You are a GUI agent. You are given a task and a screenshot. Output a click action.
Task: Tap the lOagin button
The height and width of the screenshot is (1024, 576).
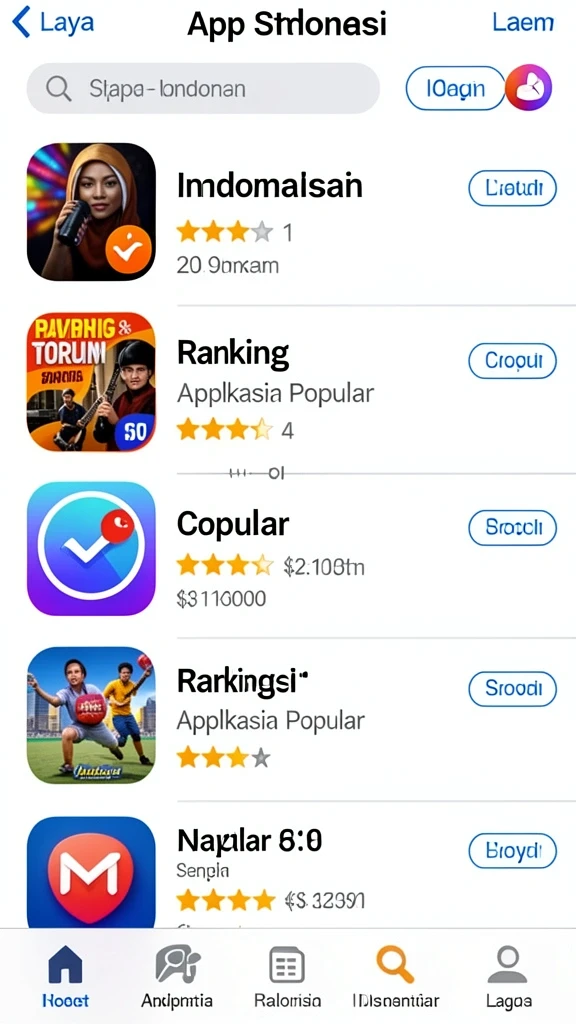point(455,88)
